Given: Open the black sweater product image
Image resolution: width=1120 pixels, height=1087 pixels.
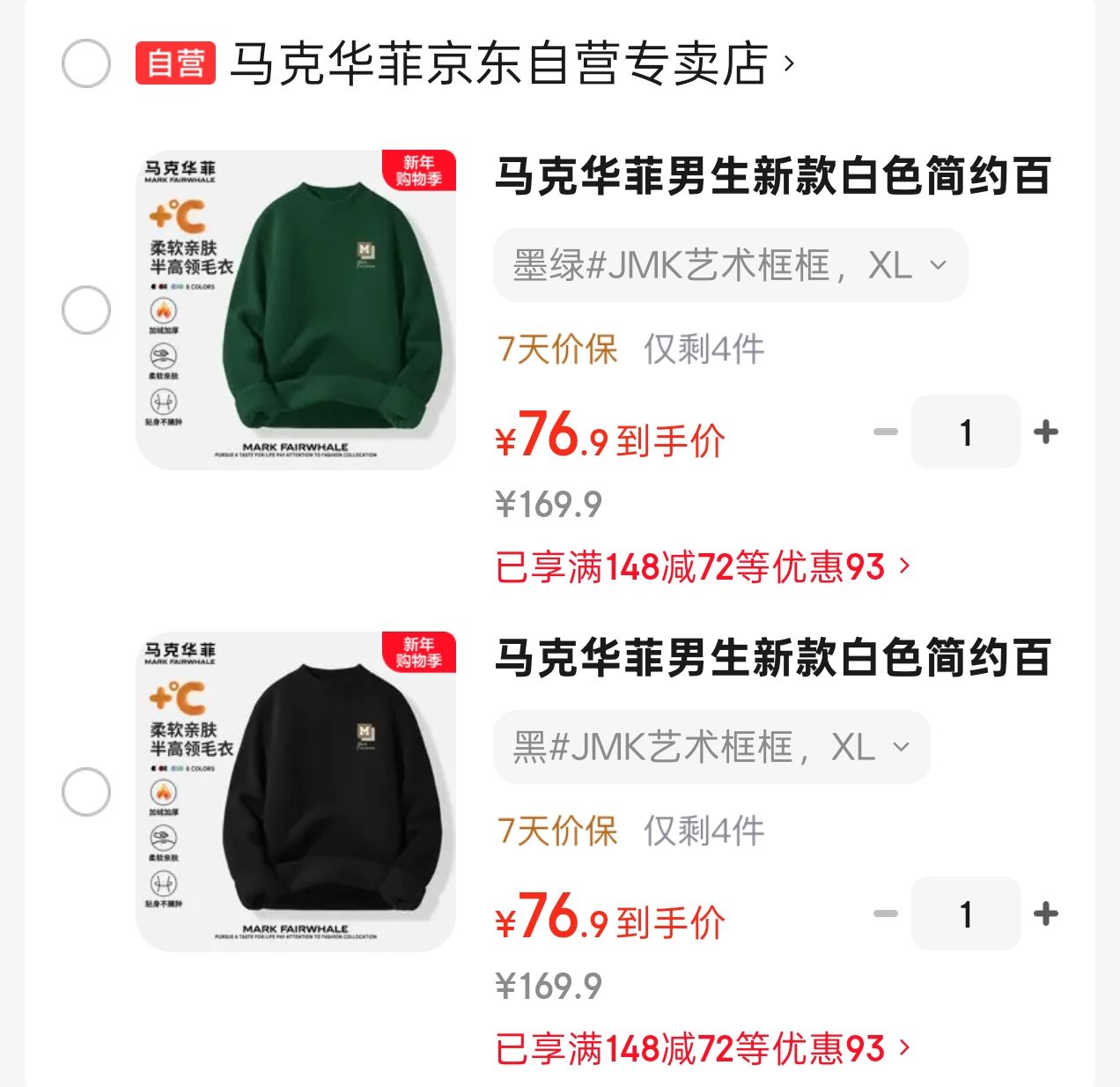Looking at the screenshot, I should coord(296,791).
